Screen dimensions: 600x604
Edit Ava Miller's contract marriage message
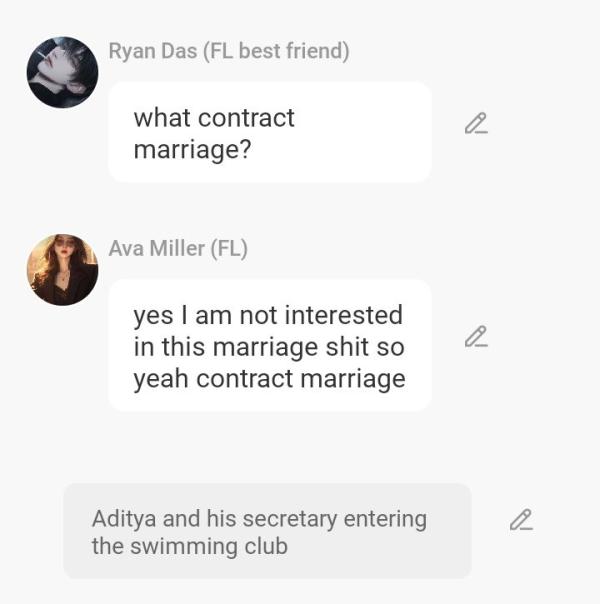476,337
